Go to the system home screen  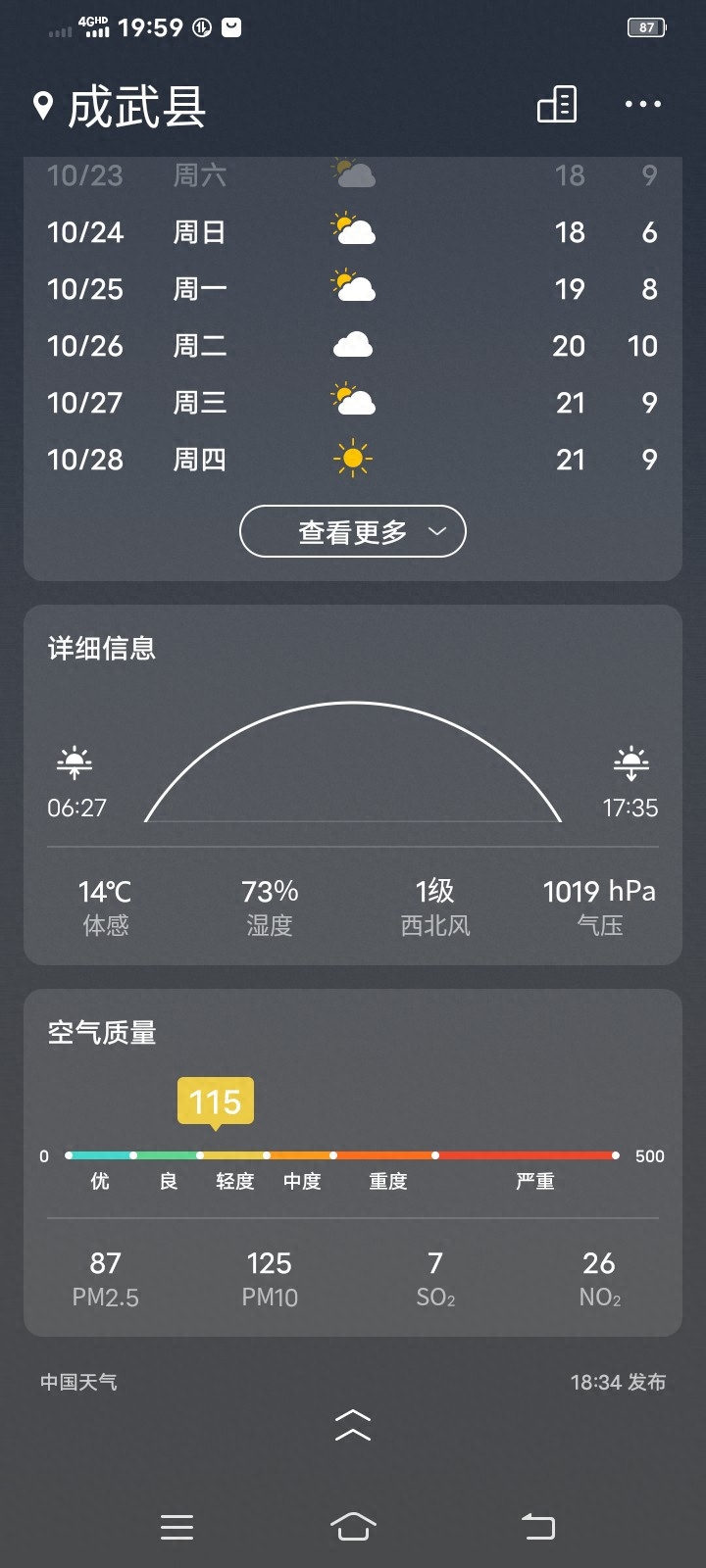[353, 1527]
